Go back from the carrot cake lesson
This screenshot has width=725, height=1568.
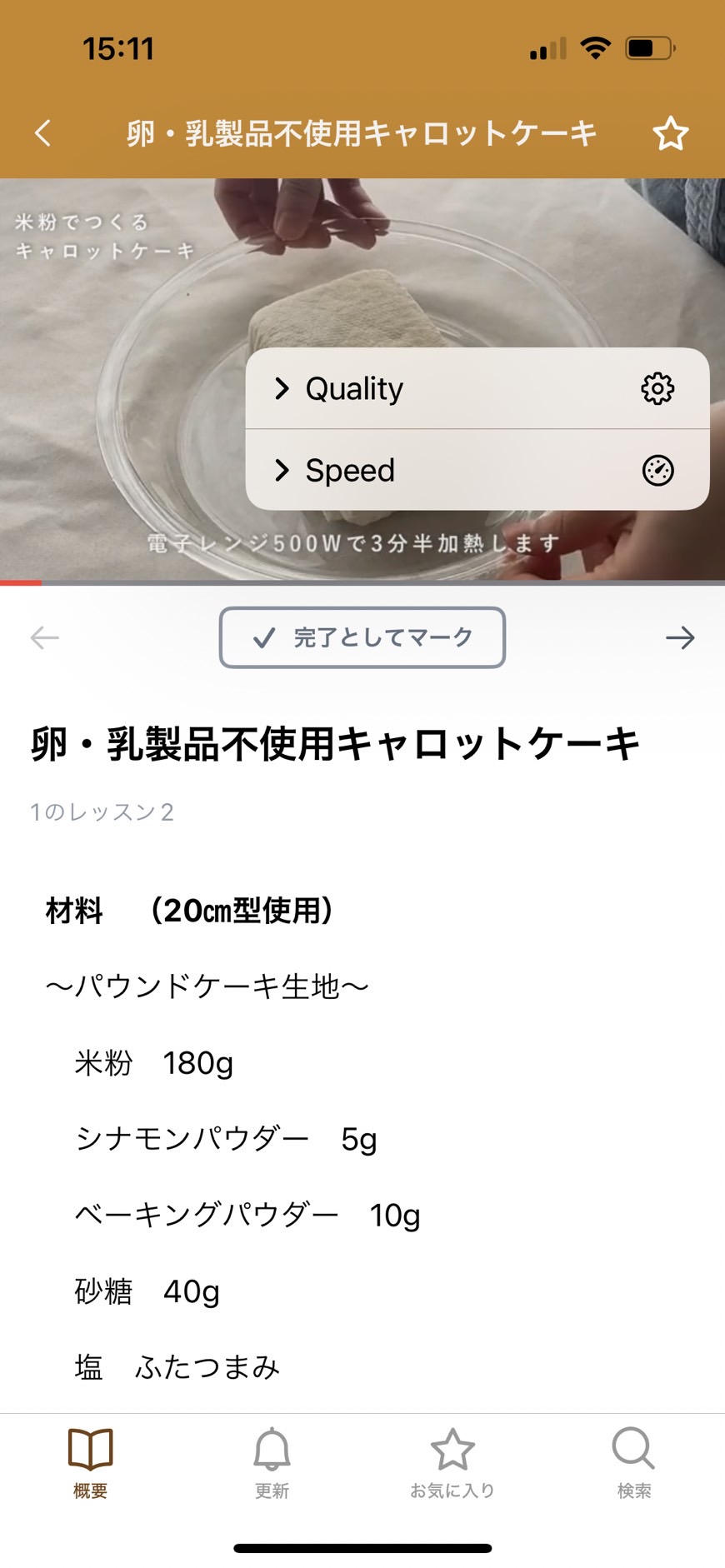click(43, 133)
